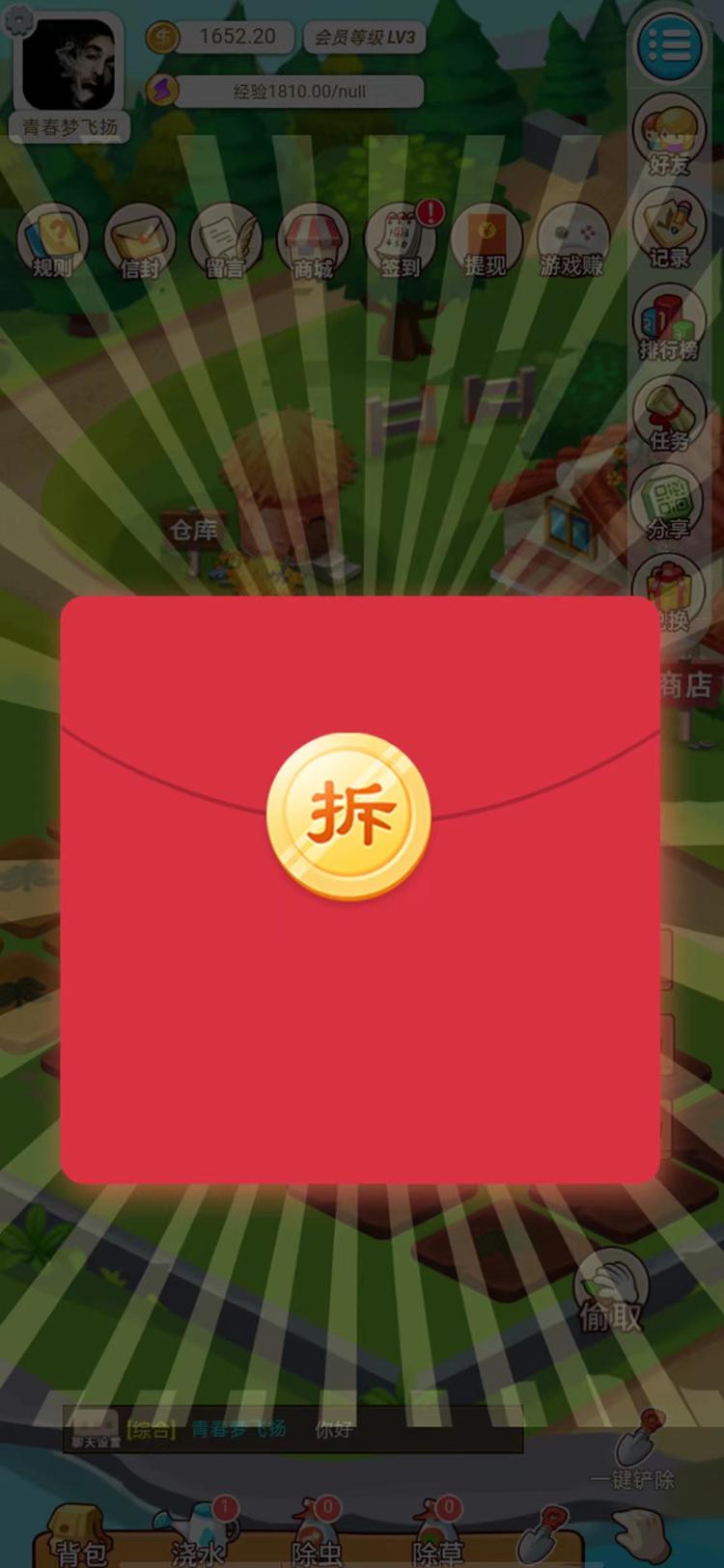Viewport: 724px width, 1568px height.
Task: View the 记录 records
Action: tap(669, 229)
